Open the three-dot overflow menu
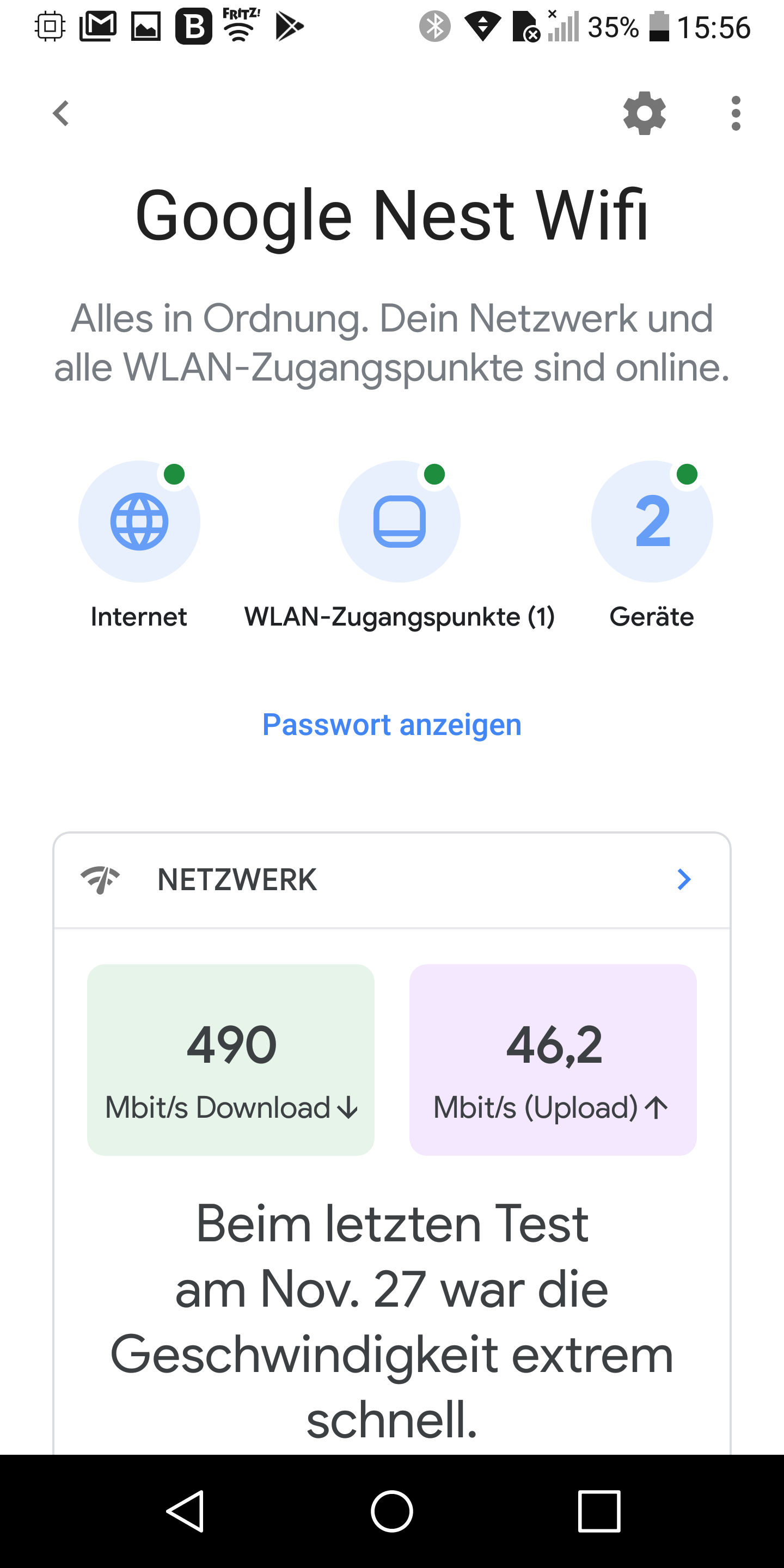Viewport: 784px width, 1568px height. [736, 113]
